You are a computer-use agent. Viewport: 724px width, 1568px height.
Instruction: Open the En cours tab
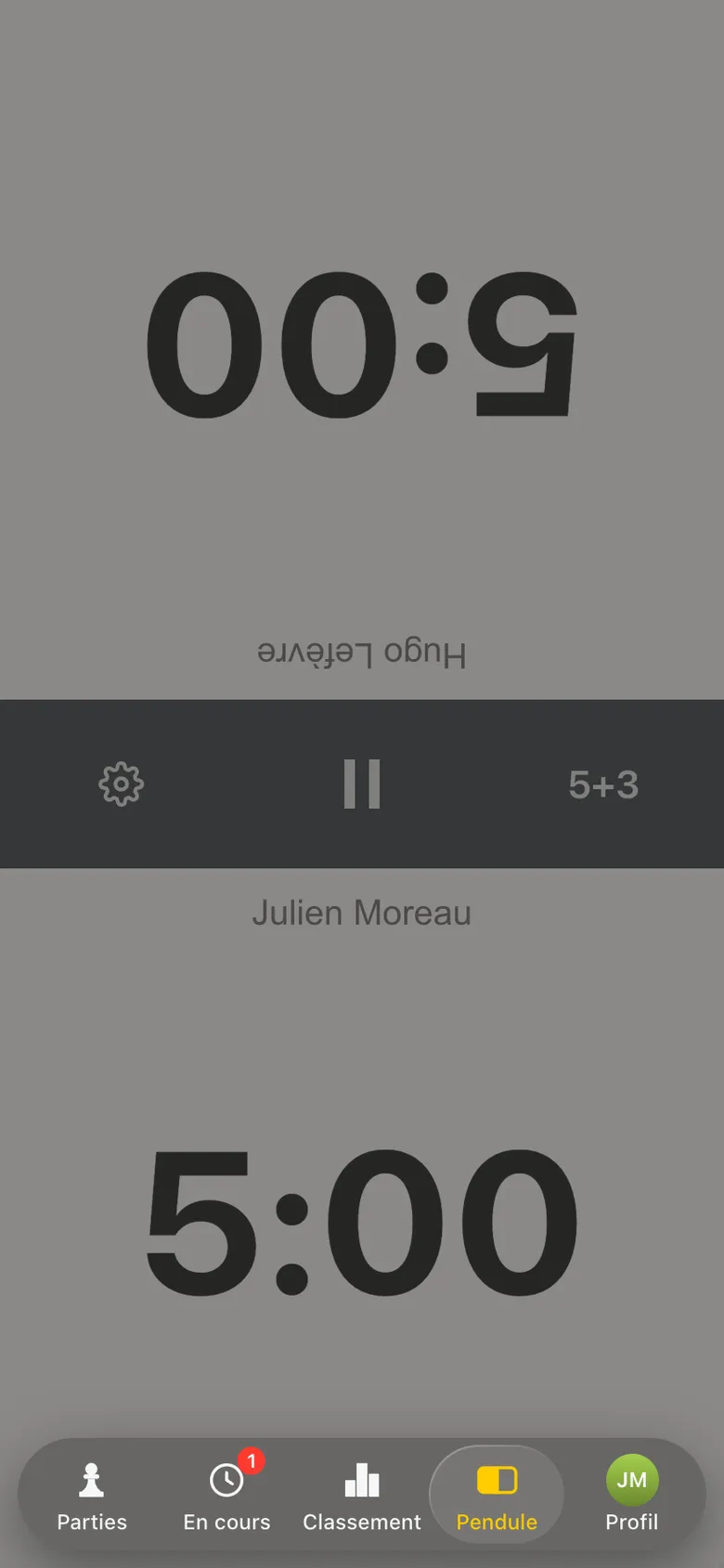point(226,1496)
